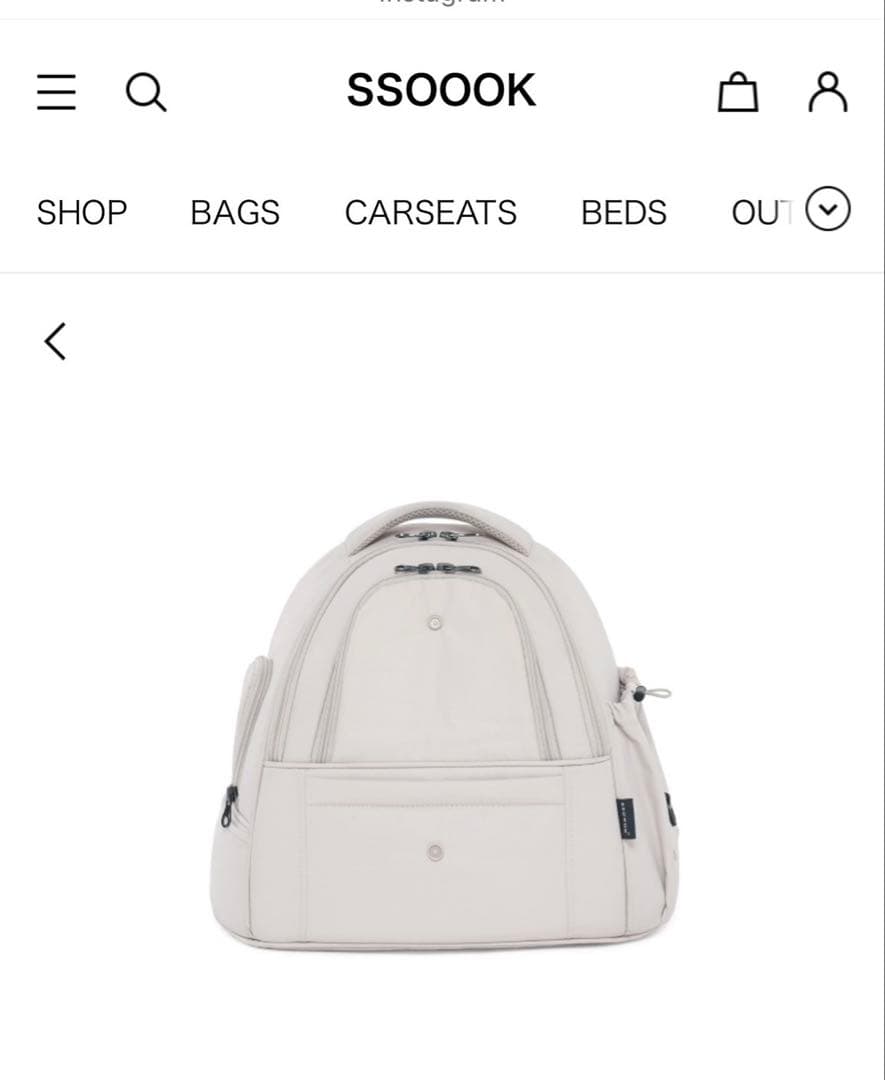Browse the BEDS category tab
The width and height of the screenshot is (885, 1080).
pos(624,213)
